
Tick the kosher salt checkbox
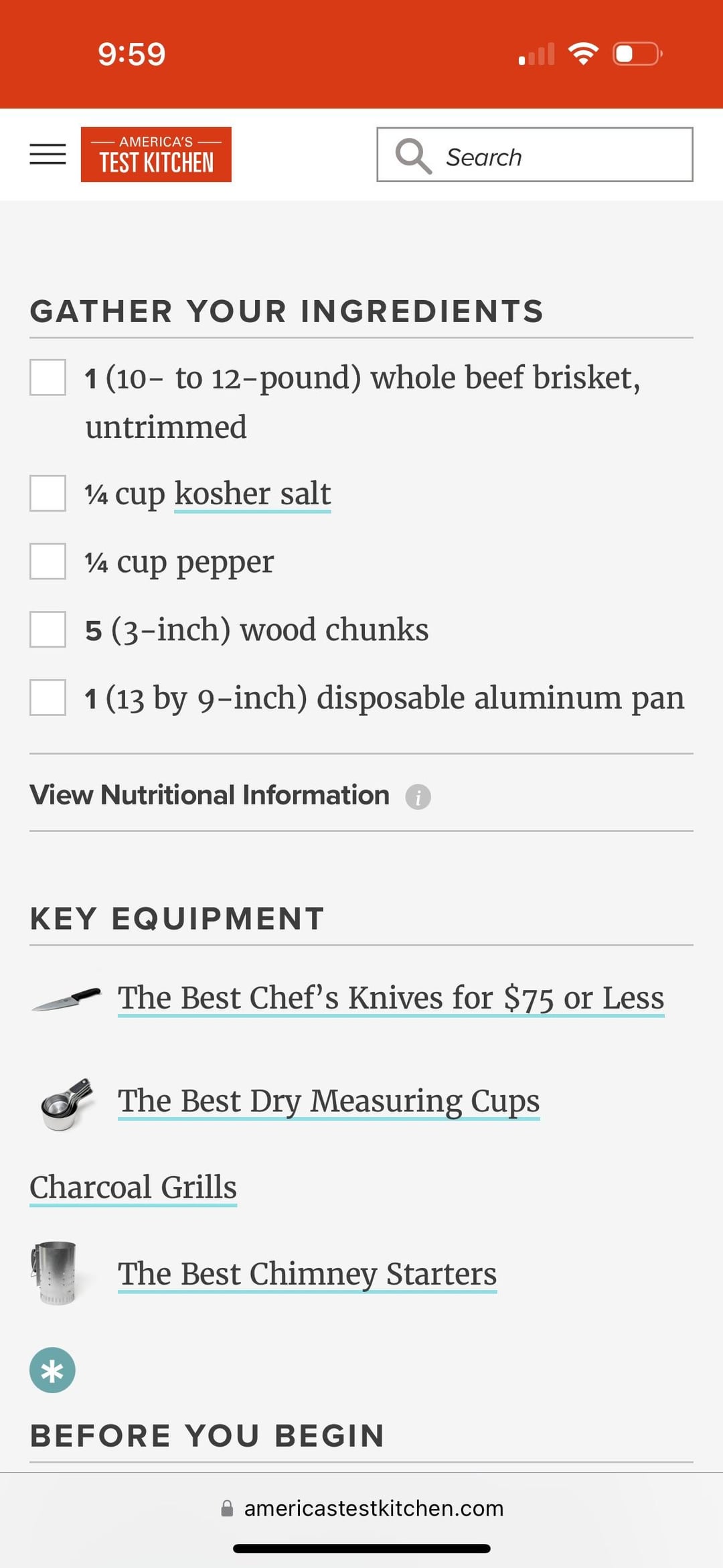click(x=48, y=494)
